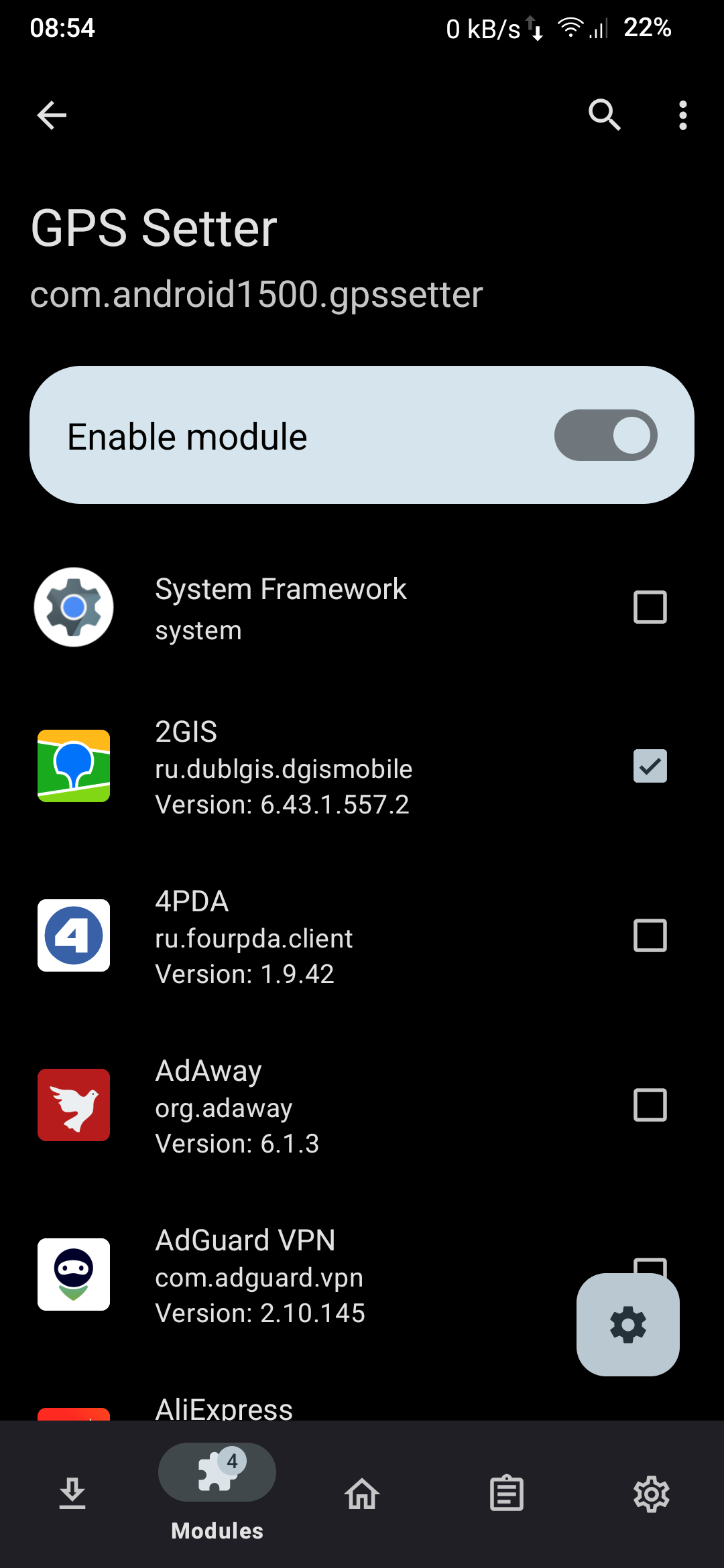
Task: Tap the floating gear settings button
Action: 627,1325
